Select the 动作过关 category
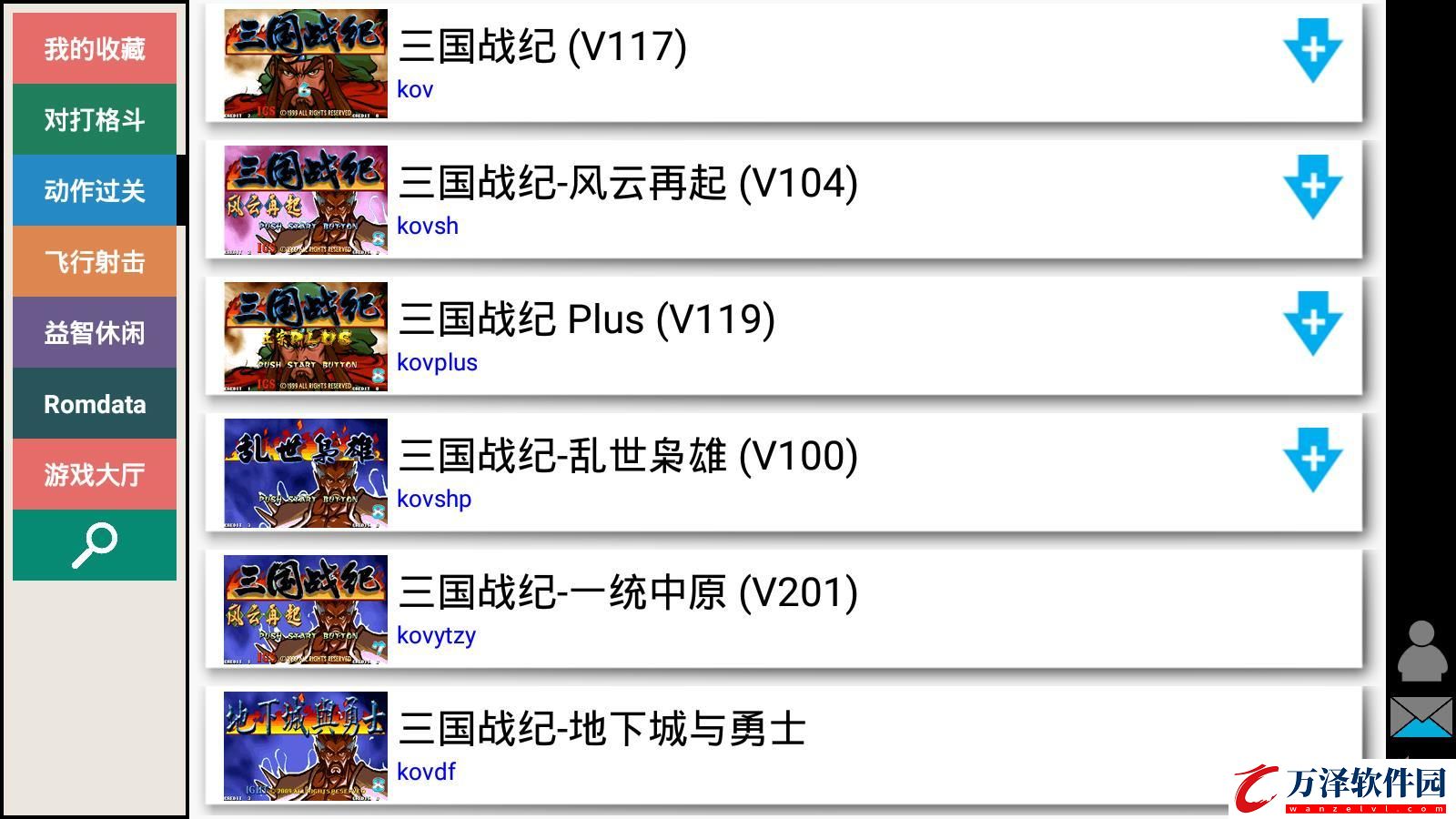The height and width of the screenshot is (819, 1456). [95, 190]
